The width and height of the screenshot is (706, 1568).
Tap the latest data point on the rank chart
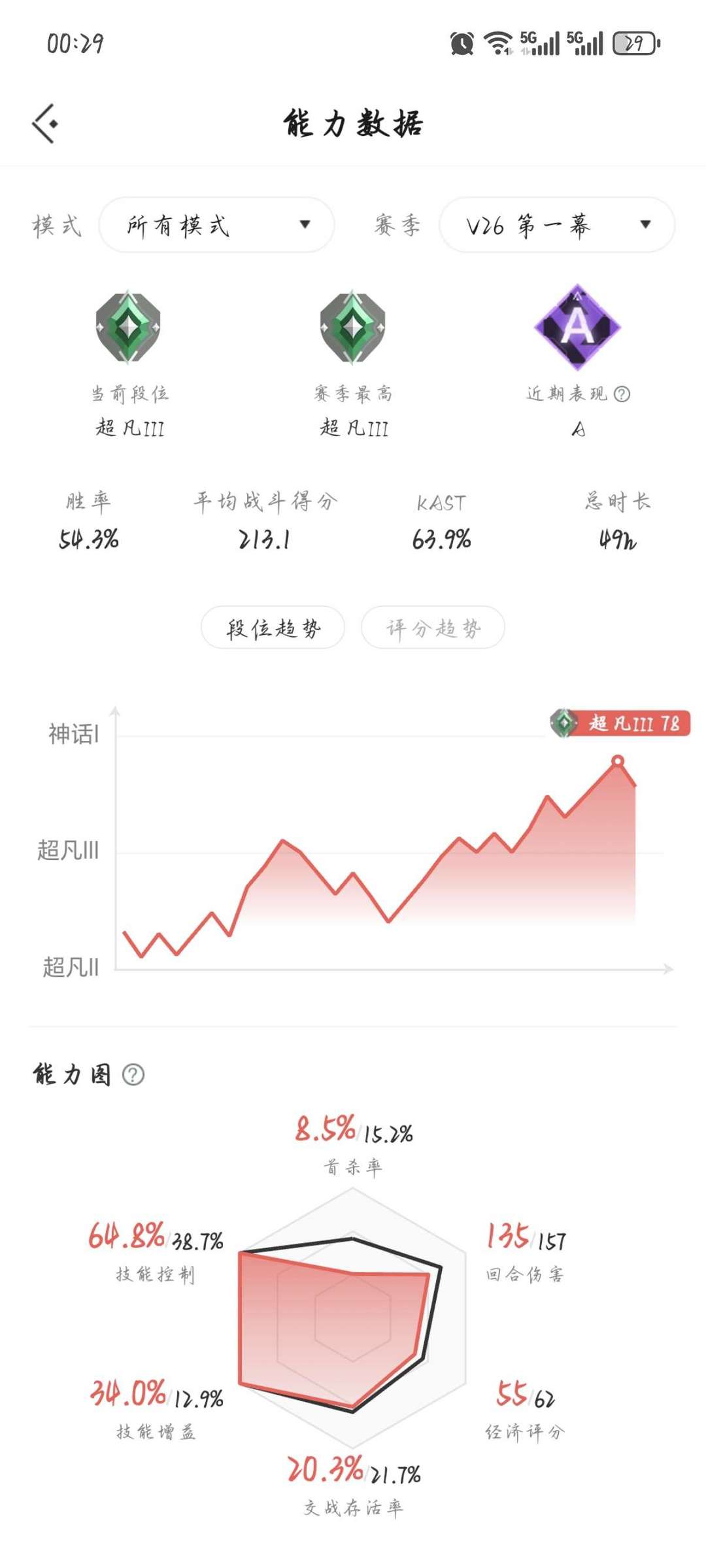point(617,760)
